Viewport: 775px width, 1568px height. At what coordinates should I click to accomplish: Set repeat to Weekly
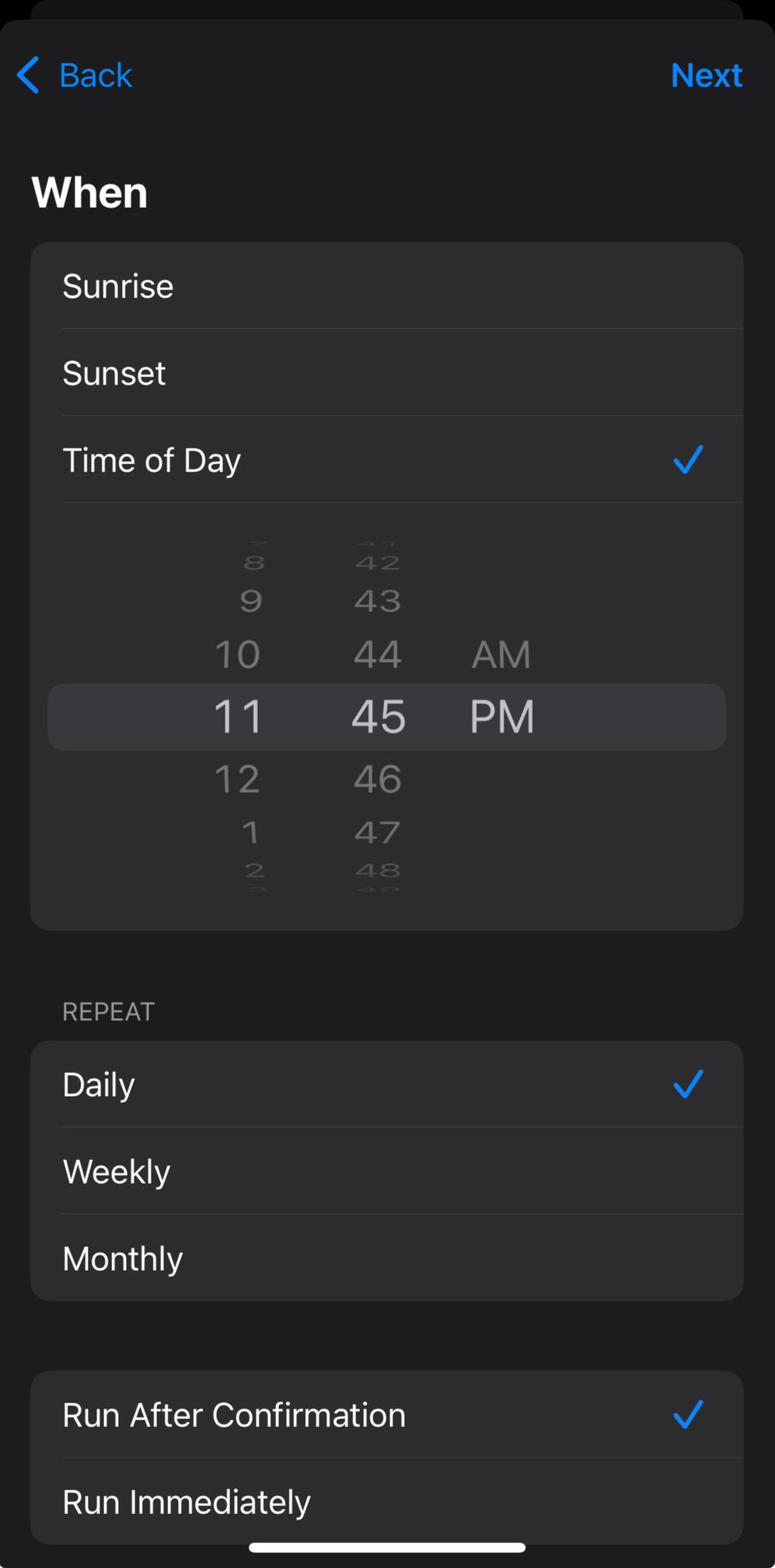(x=386, y=1172)
